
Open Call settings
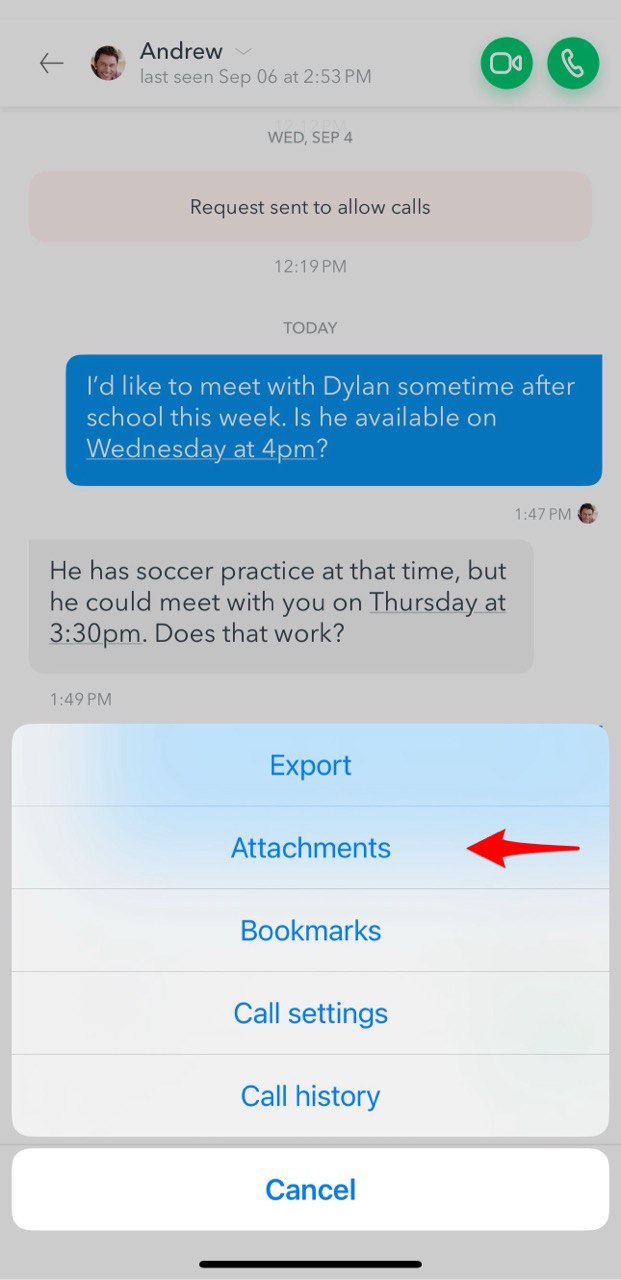[310, 1013]
